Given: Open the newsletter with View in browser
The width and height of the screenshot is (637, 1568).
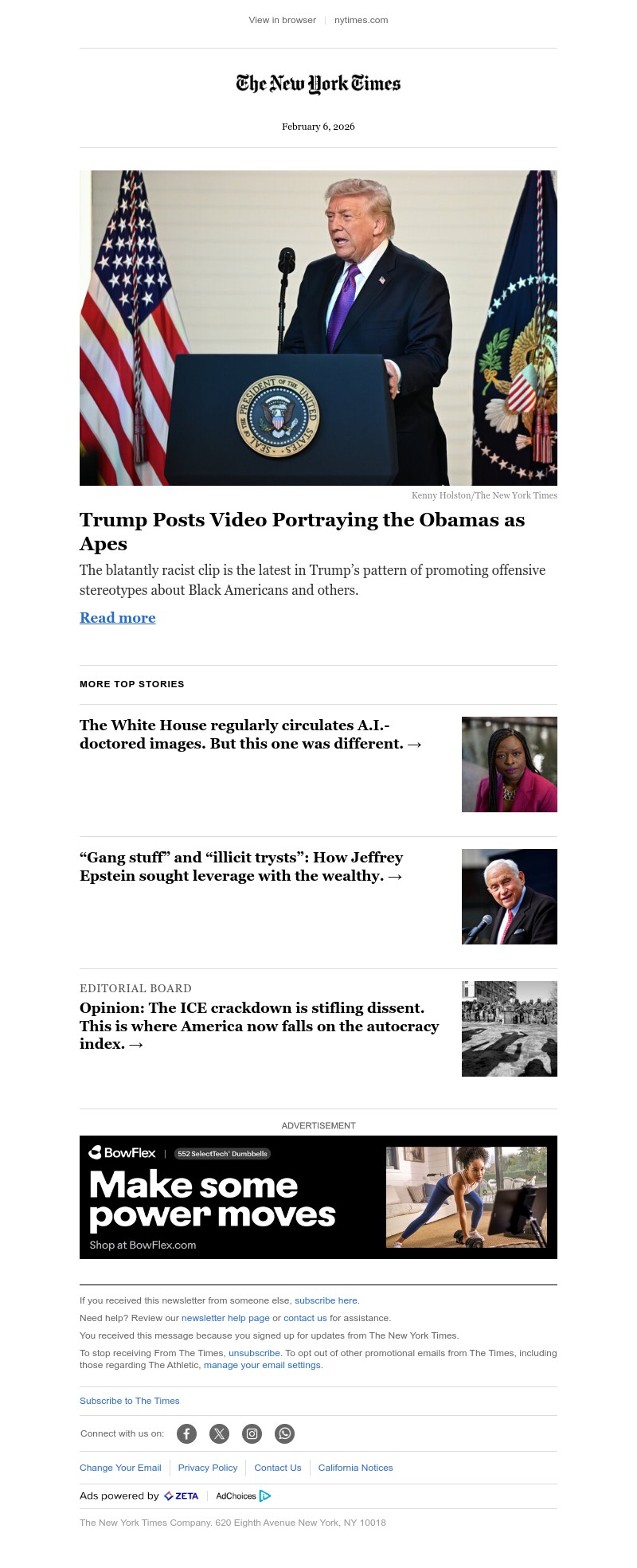Looking at the screenshot, I should (282, 20).
